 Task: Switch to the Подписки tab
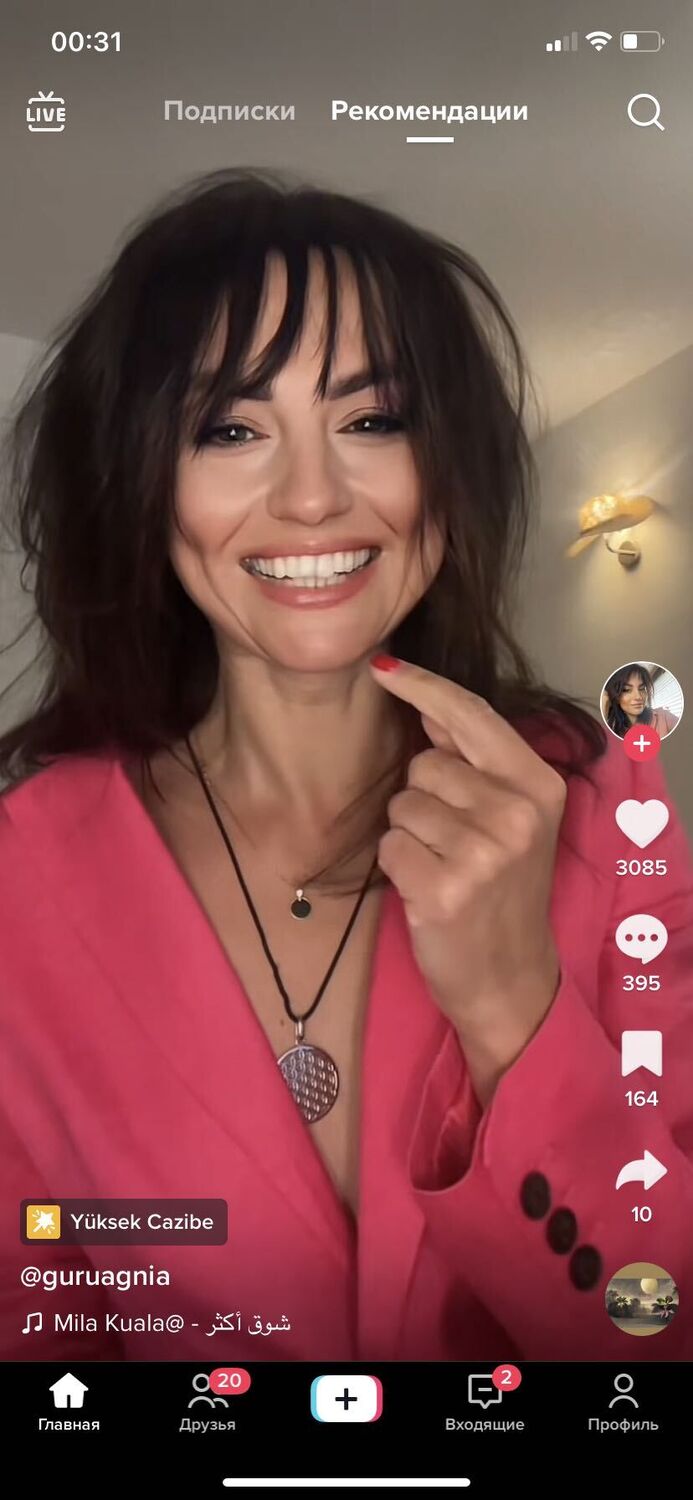[x=229, y=111]
